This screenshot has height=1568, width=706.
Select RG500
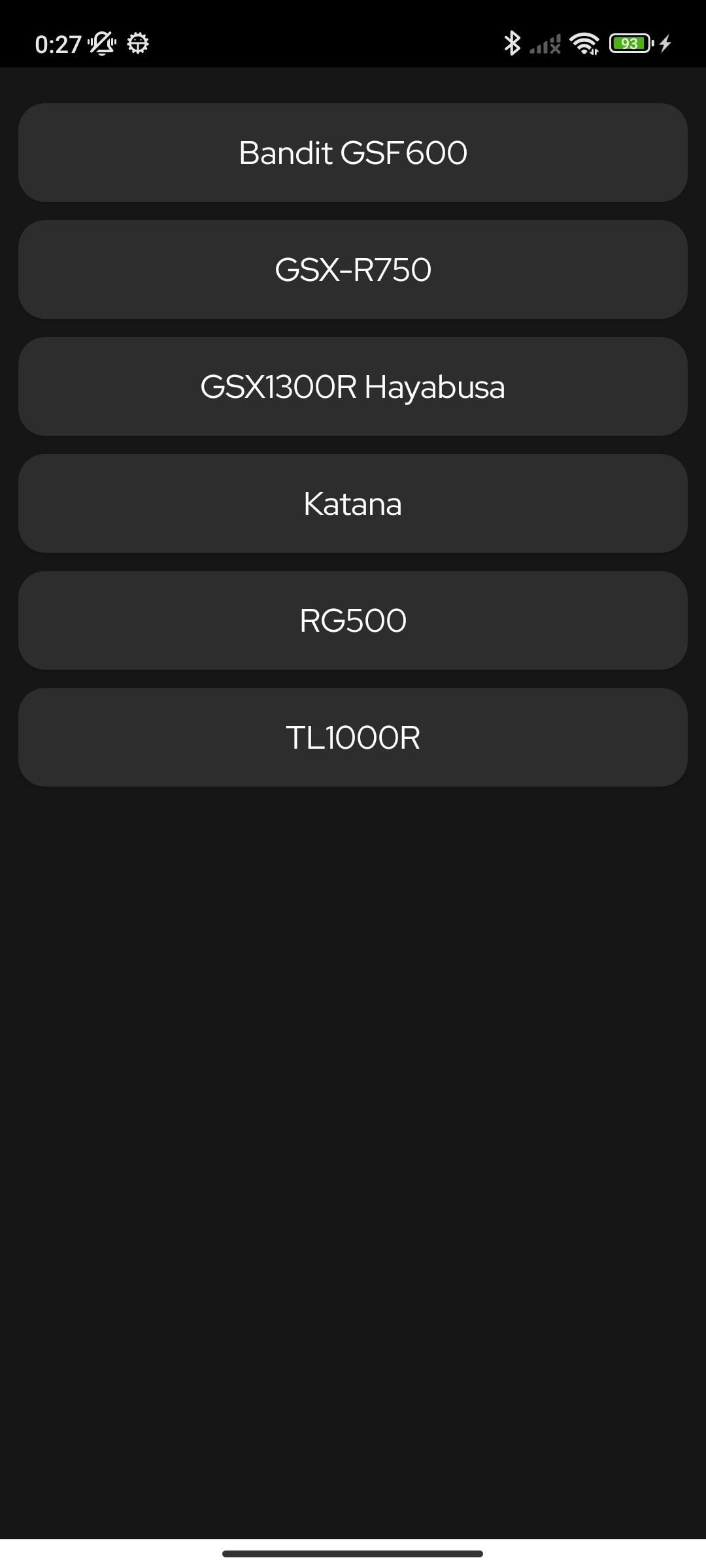(353, 620)
